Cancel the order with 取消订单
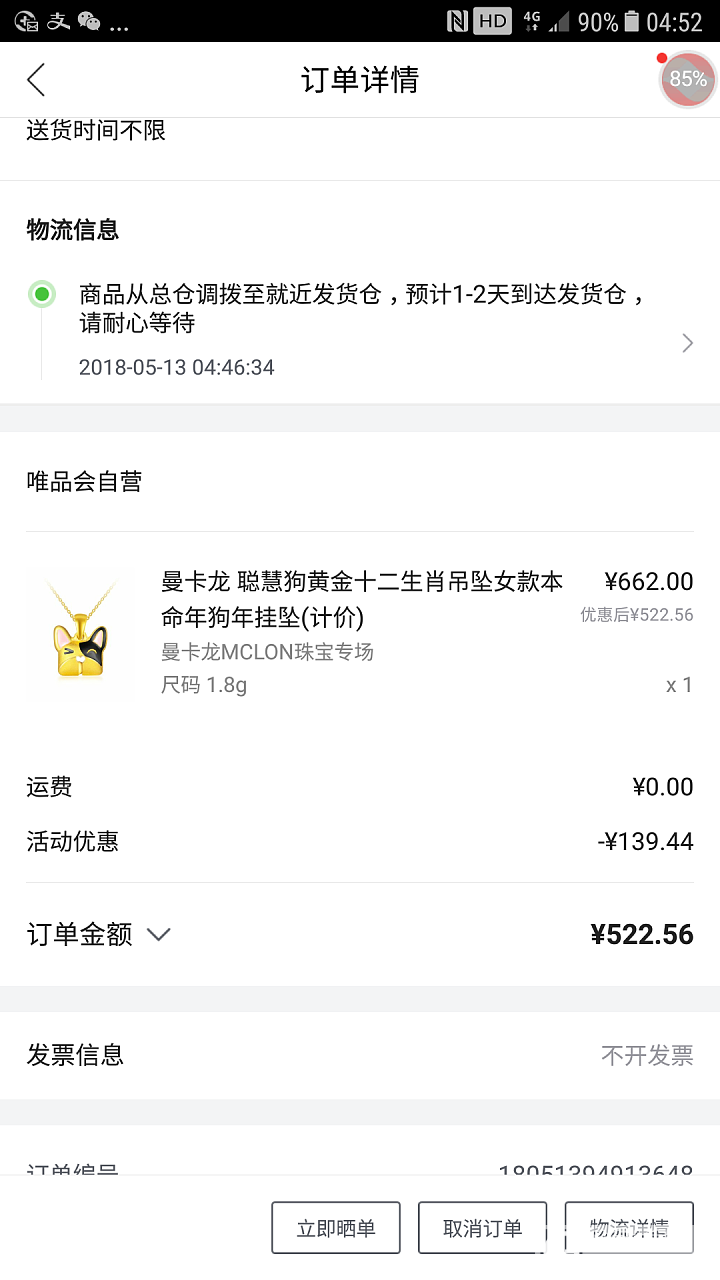The height and width of the screenshot is (1280, 720). [x=482, y=1228]
